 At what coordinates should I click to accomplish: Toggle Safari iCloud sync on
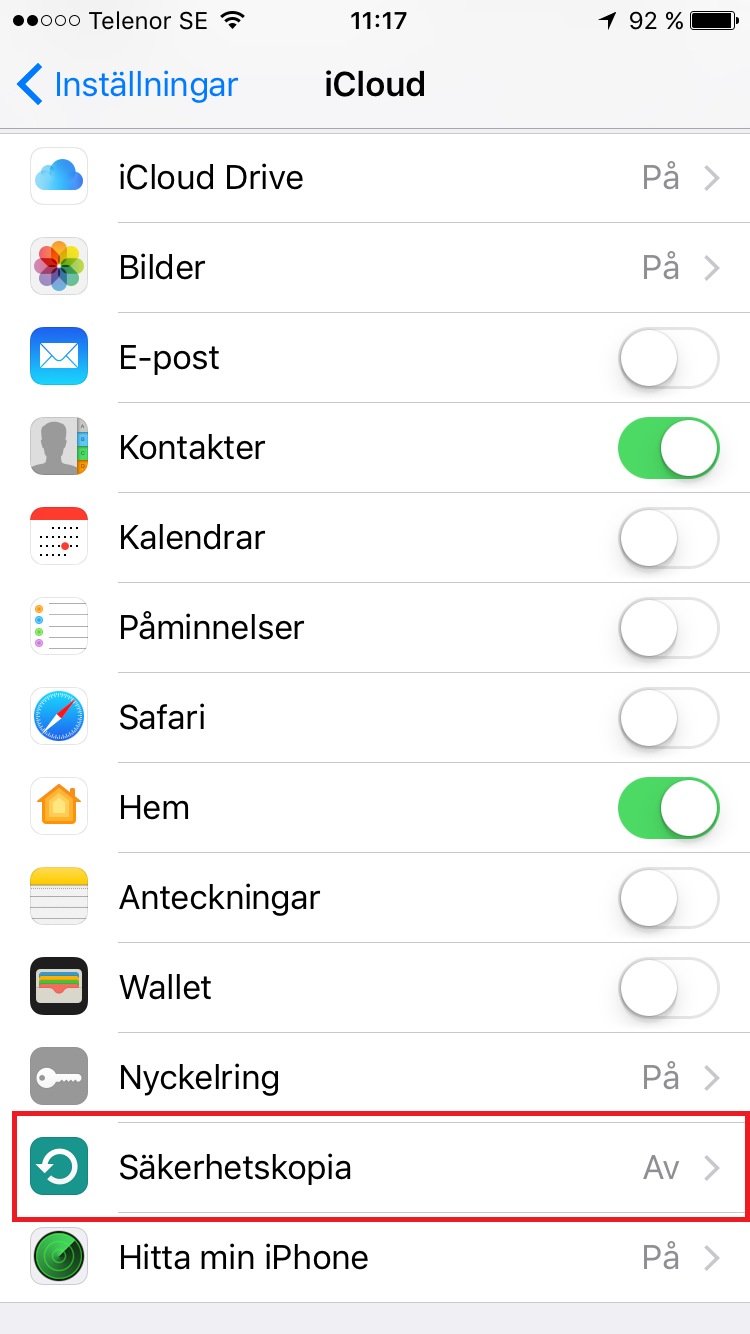point(668,718)
